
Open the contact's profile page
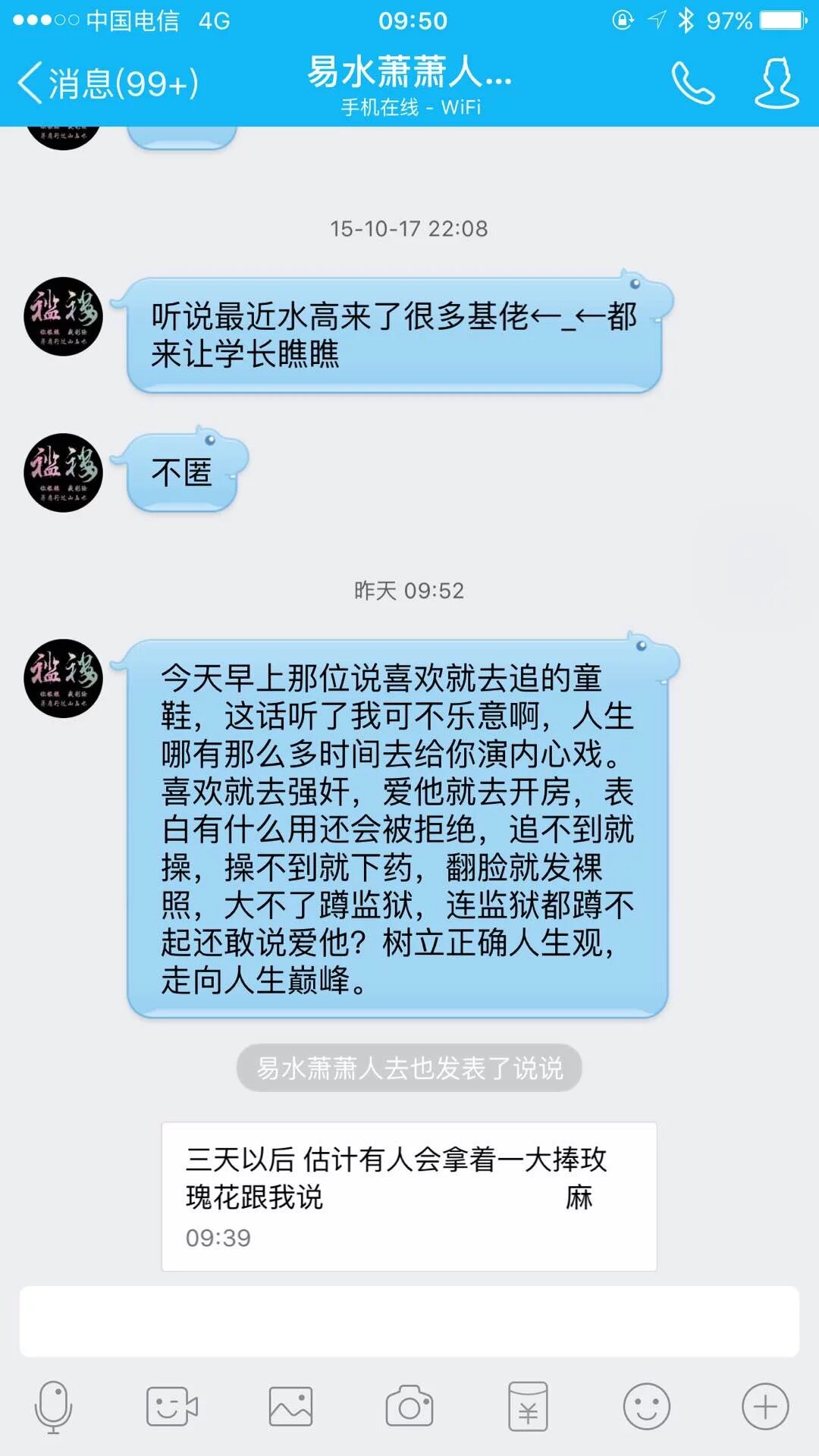[777, 83]
